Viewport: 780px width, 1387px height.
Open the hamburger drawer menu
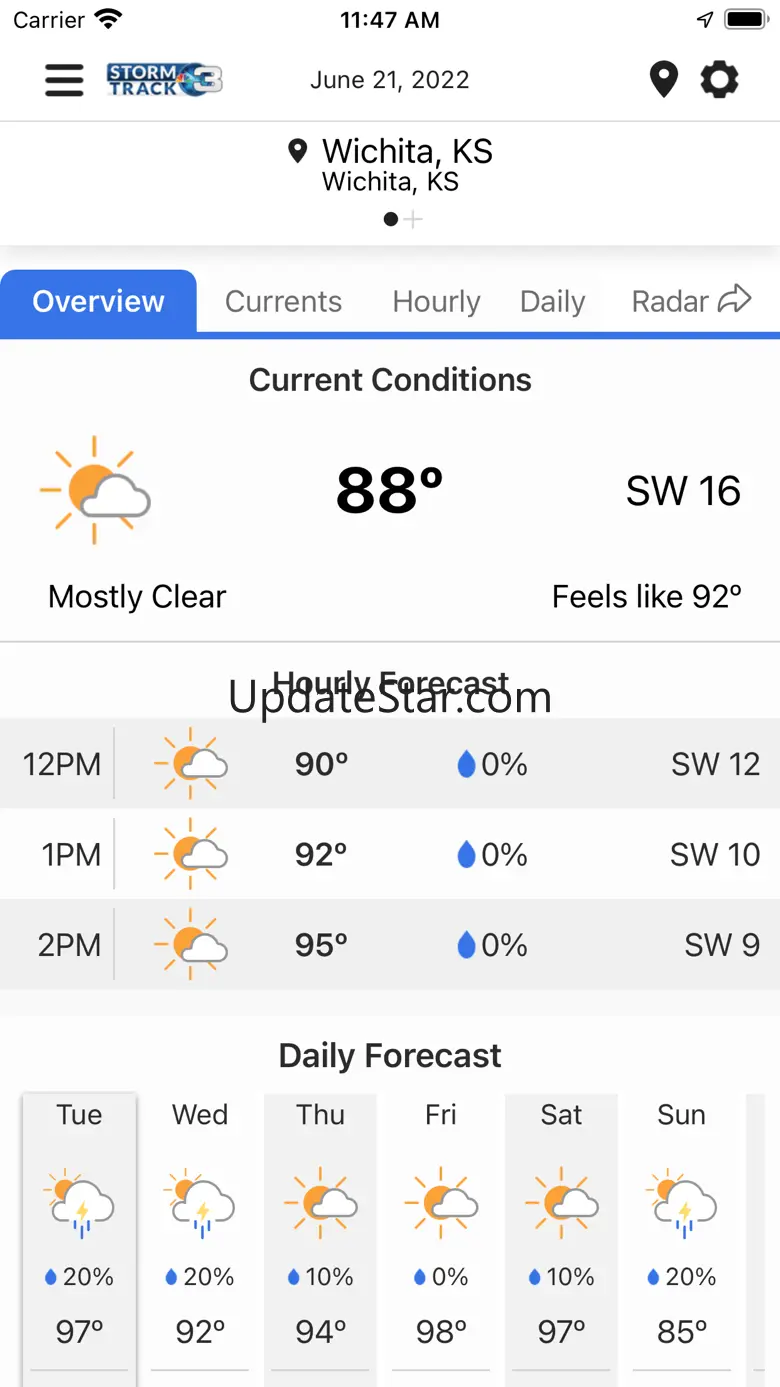tap(64, 80)
